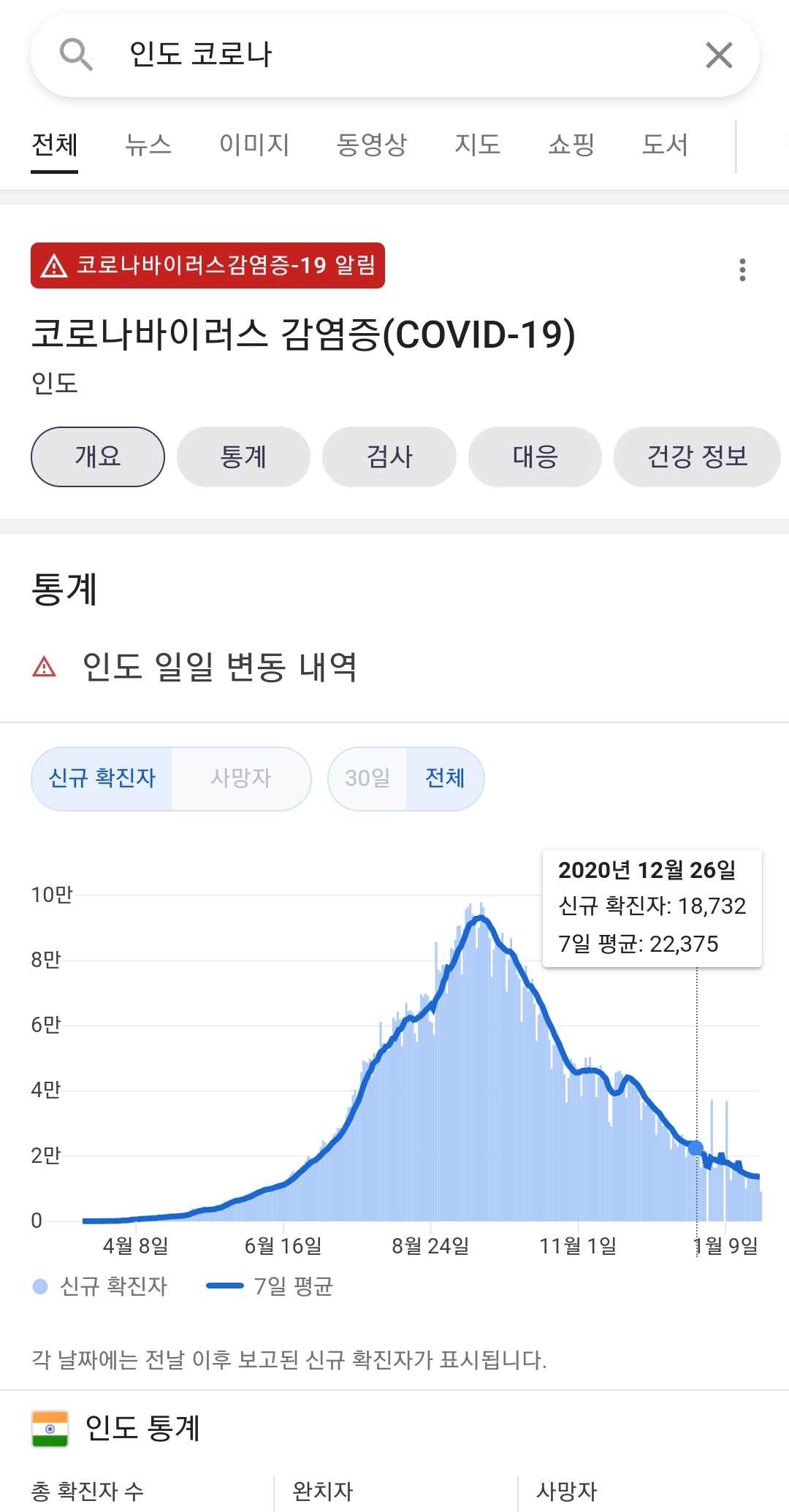
Task: Switch to the 뉴스 tab
Action: (148, 145)
